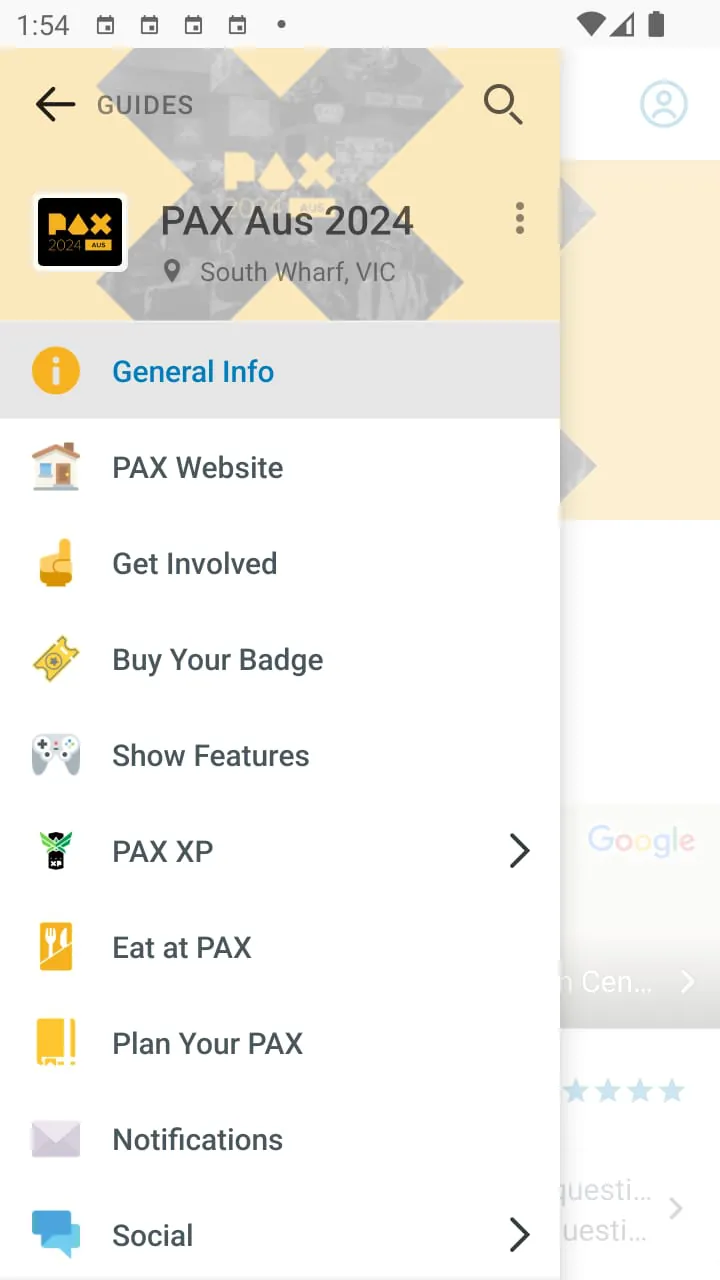Open the three-dot overflow menu for PAX Aus 2024
The height and width of the screenshot is (1280, 720).
tap(520, 218)
